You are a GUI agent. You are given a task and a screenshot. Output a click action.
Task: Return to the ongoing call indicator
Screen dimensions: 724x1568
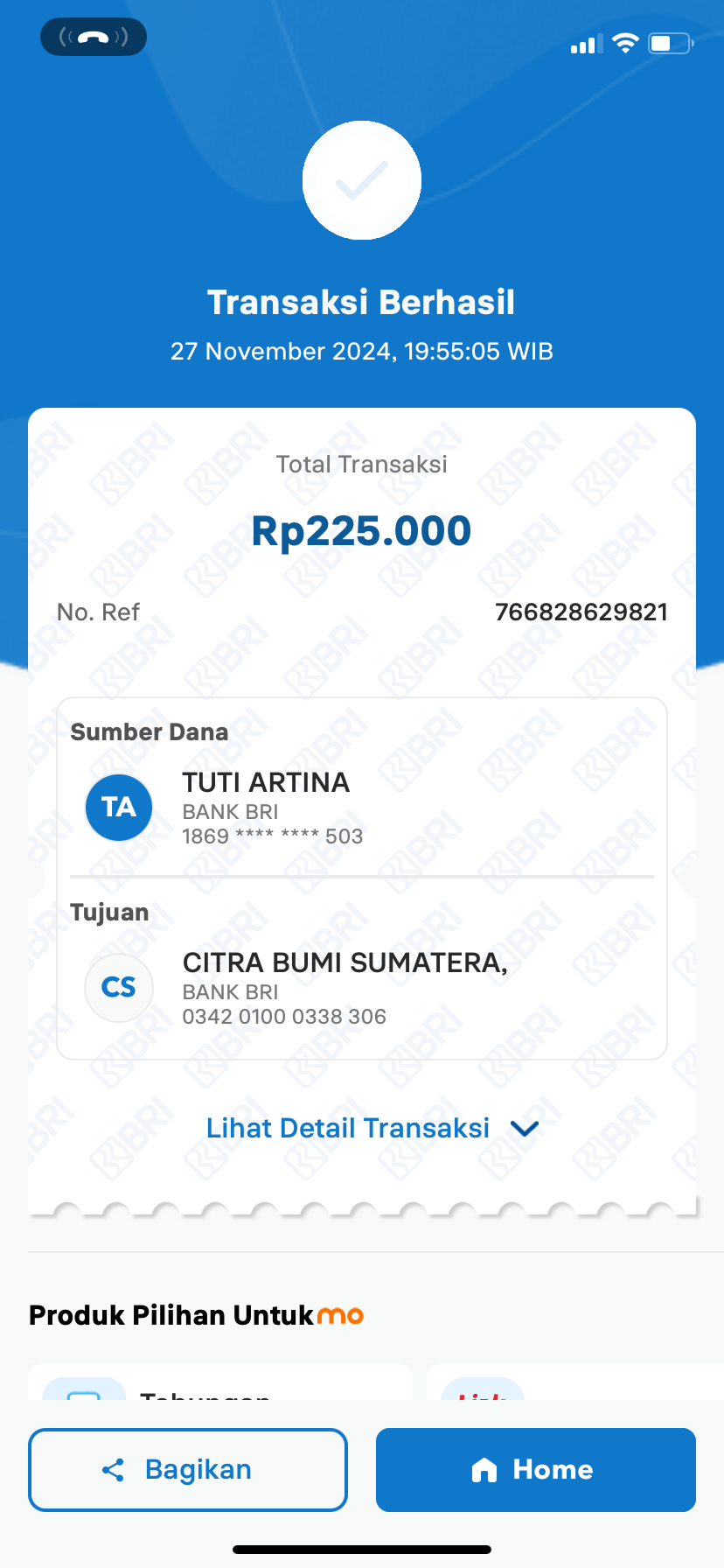(x=94, y=37)
